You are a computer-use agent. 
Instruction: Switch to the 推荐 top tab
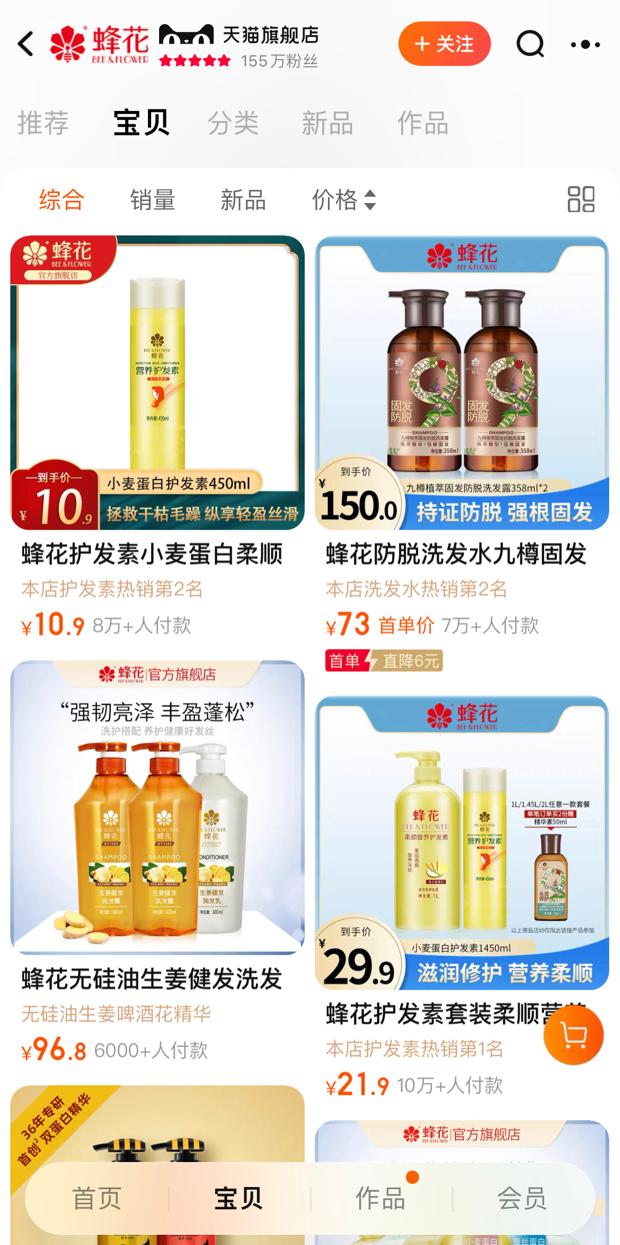pyautogui.click(x=43, y=123)
